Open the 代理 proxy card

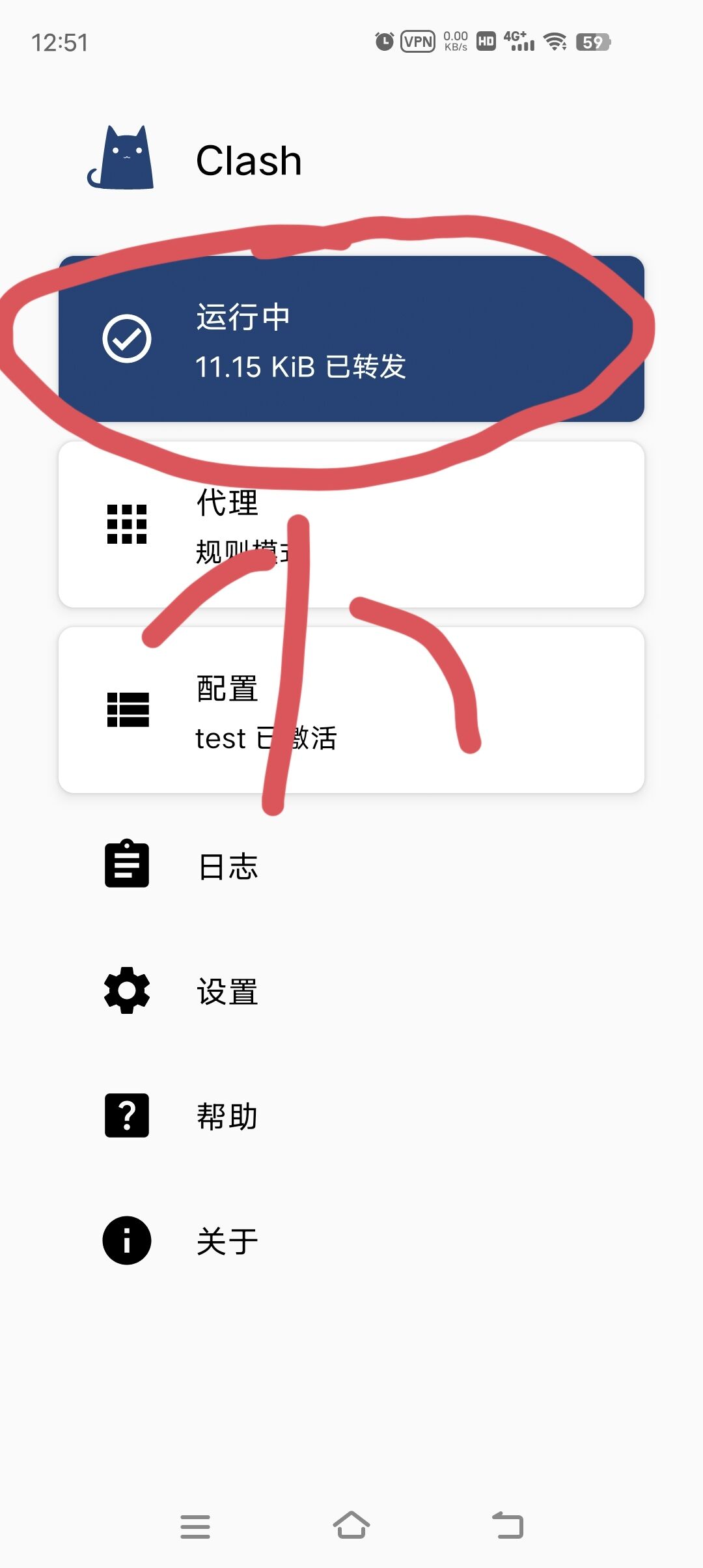[x=351, y=524]
